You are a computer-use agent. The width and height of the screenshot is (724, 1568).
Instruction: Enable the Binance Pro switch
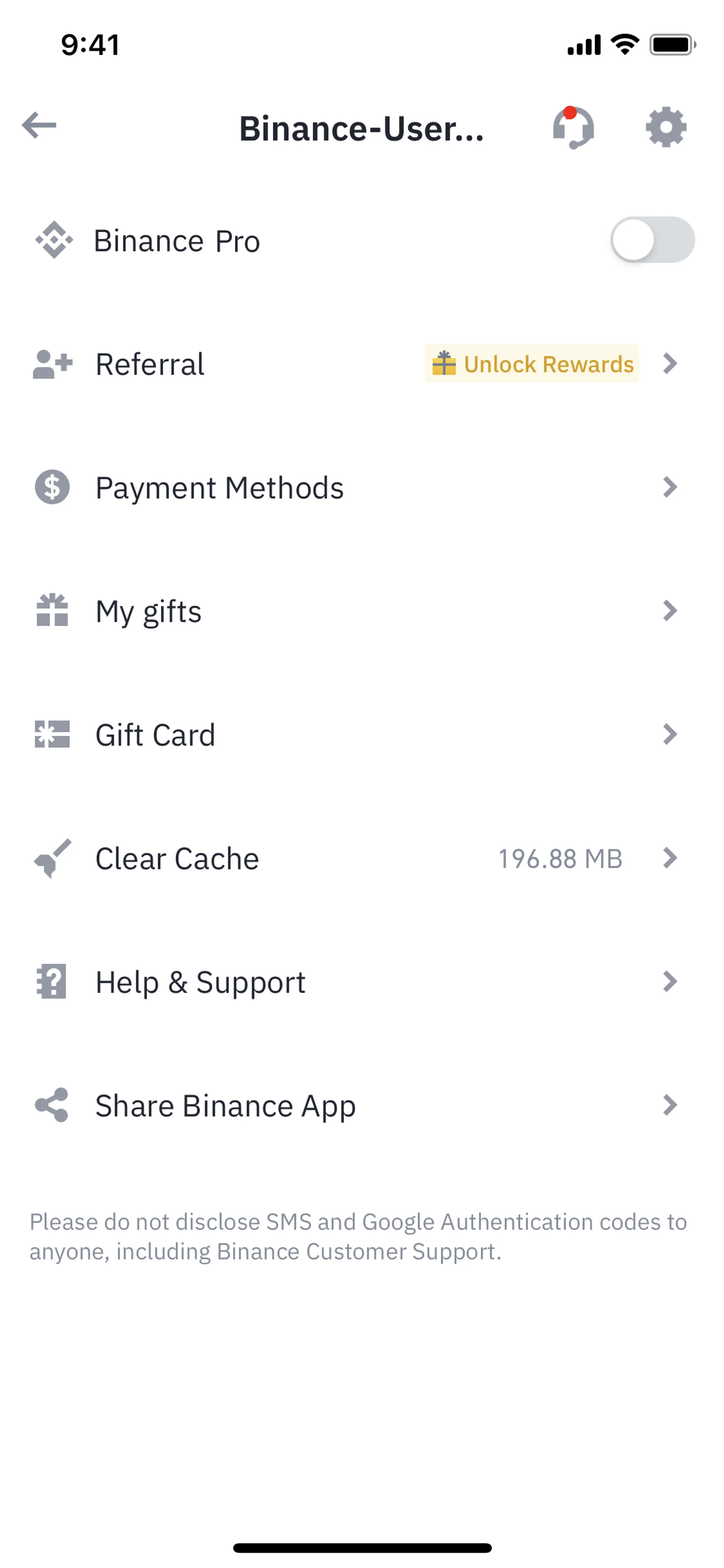pos(652,240)
